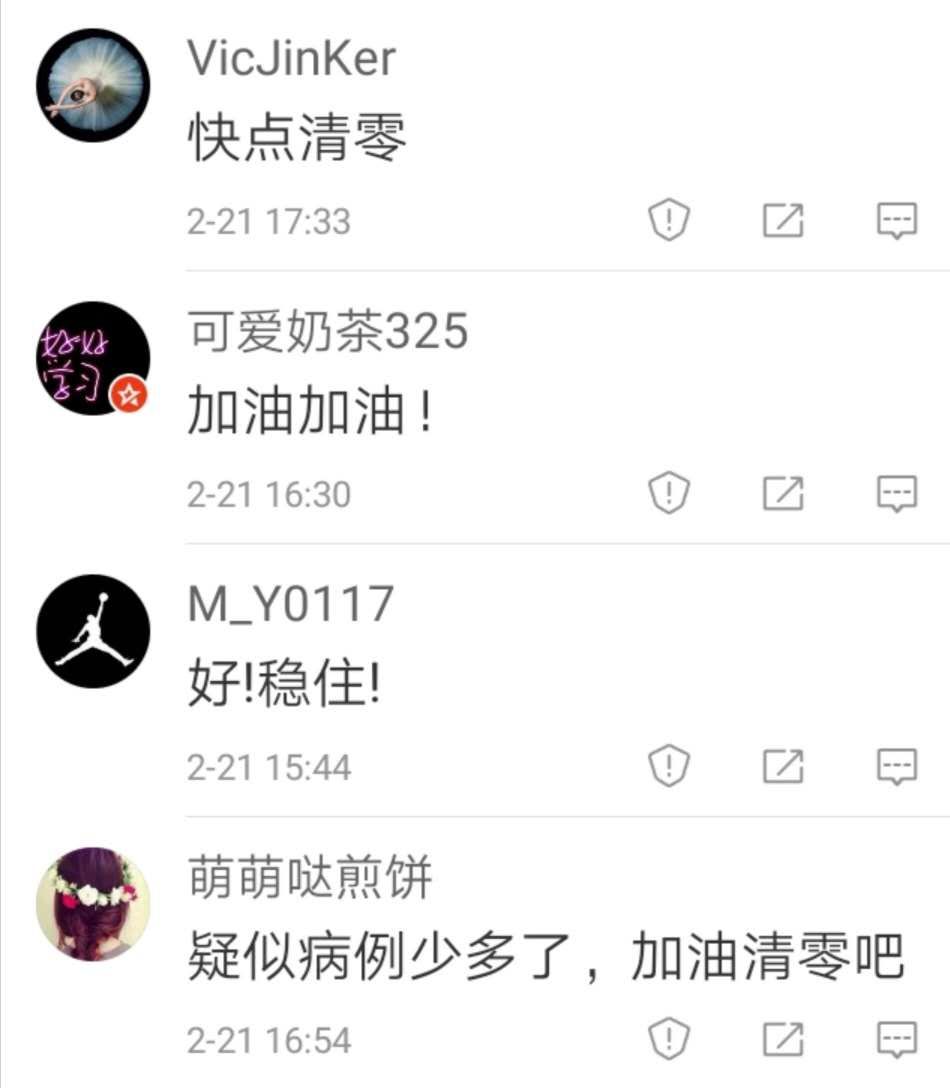
Task: Select the username VicJinKer
Action: tap(290, 58)
